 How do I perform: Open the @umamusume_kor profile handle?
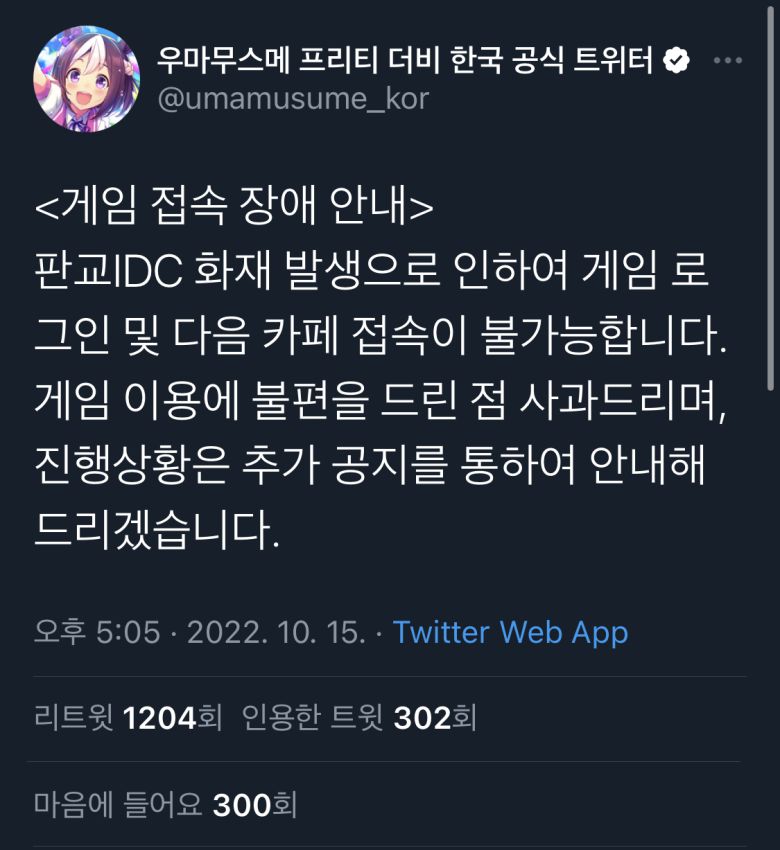click(293, 98)
